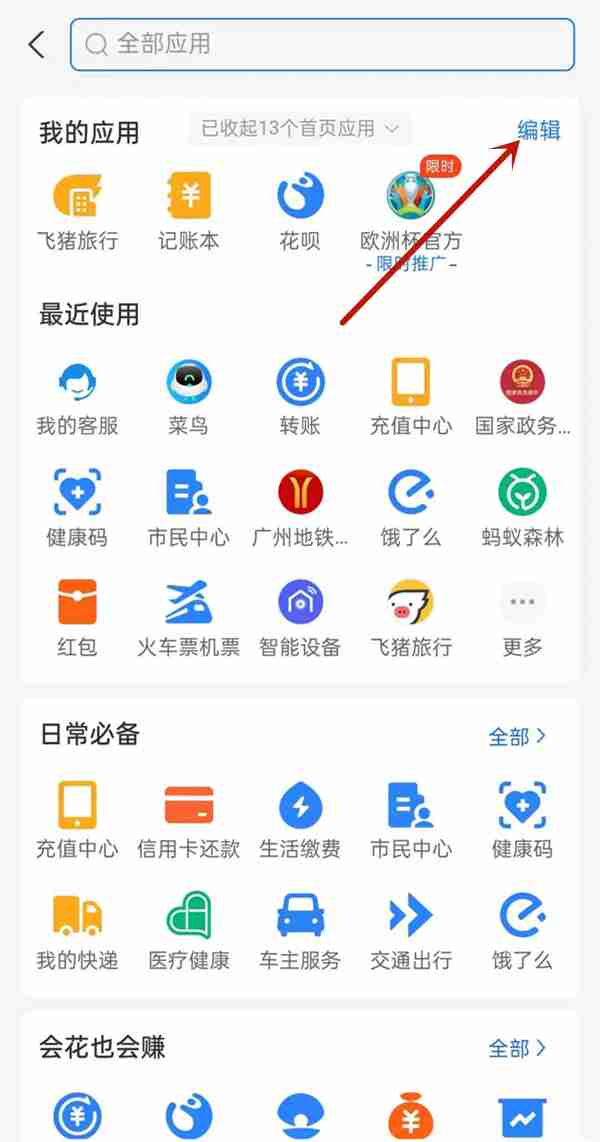Viewport: 600px width, 1142px height.
Task: Tap 编辑 to edit my apps
Action: point(539,131)
